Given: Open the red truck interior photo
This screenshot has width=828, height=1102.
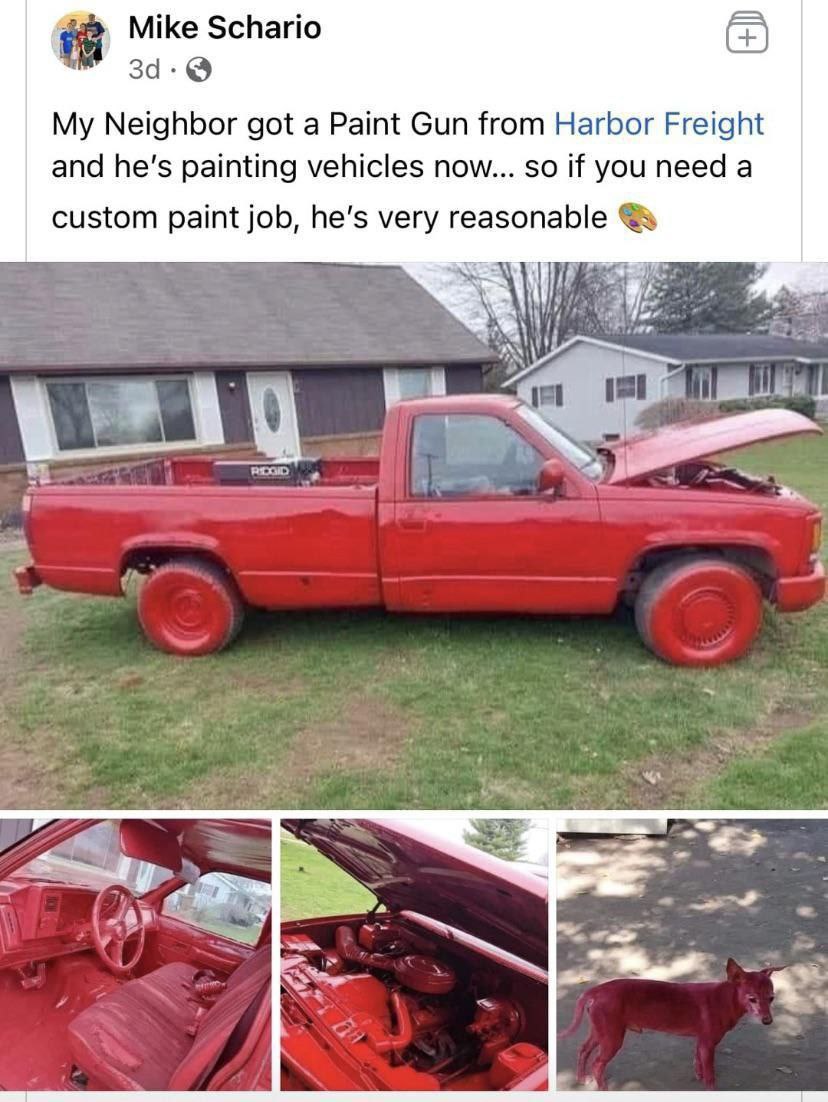Looking at the screenshot, I should point(136,953).
